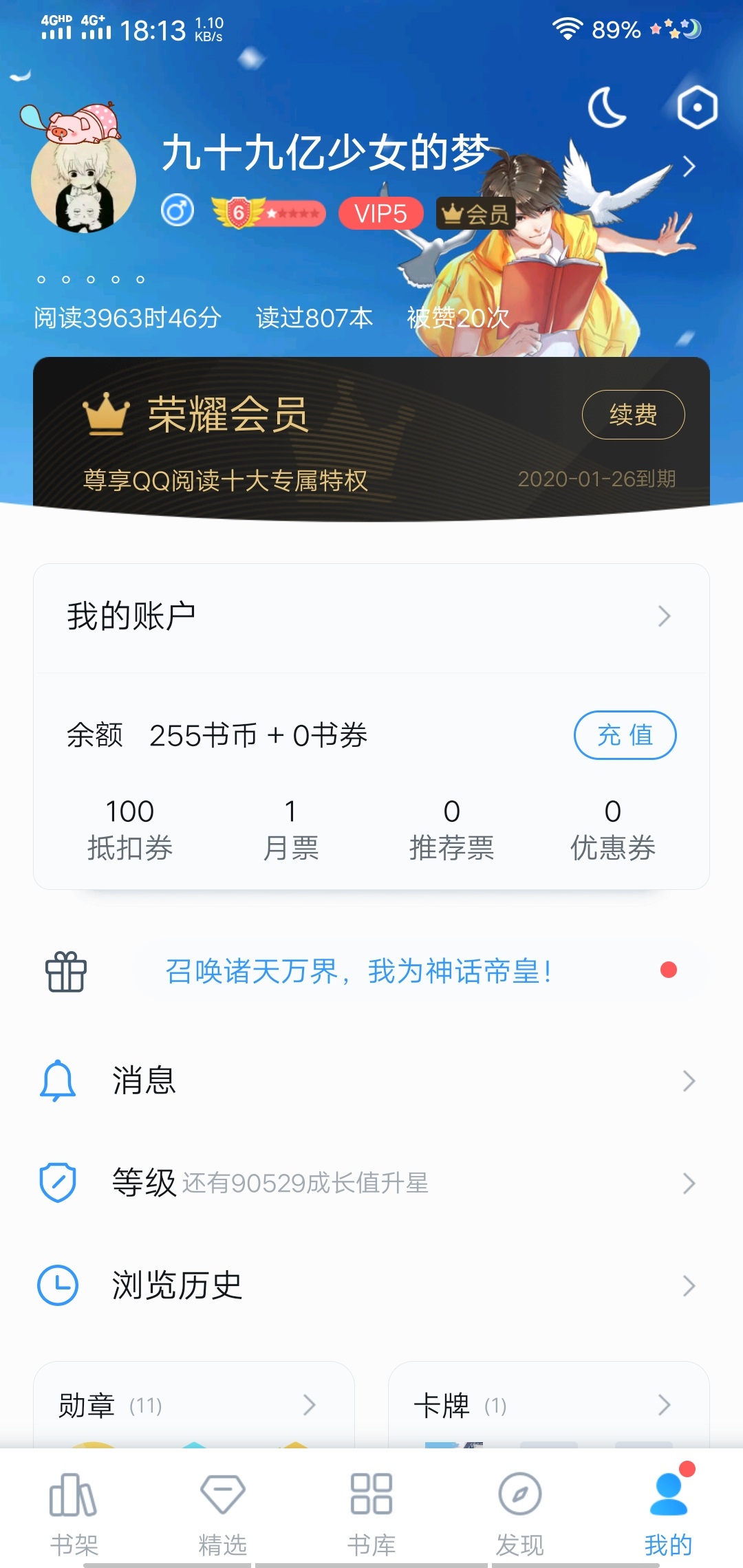Open the 等级 level row
The width and height of the screenshot is (743, 1568).
(371, 1183)
